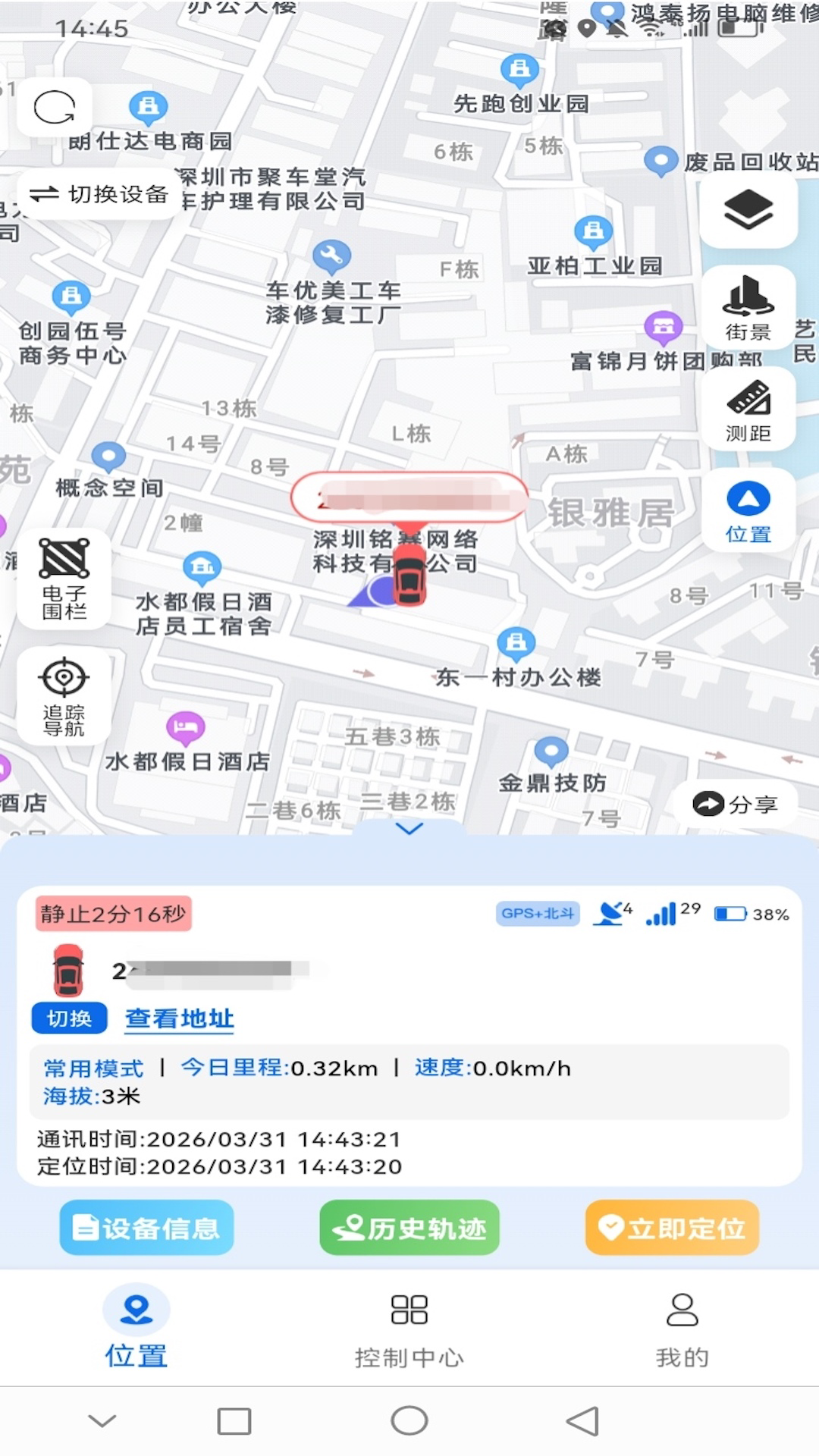Screen dimensions: 819x1456
Task: View 历史轨迹 track history
Action: click(x=409, y=1227)
